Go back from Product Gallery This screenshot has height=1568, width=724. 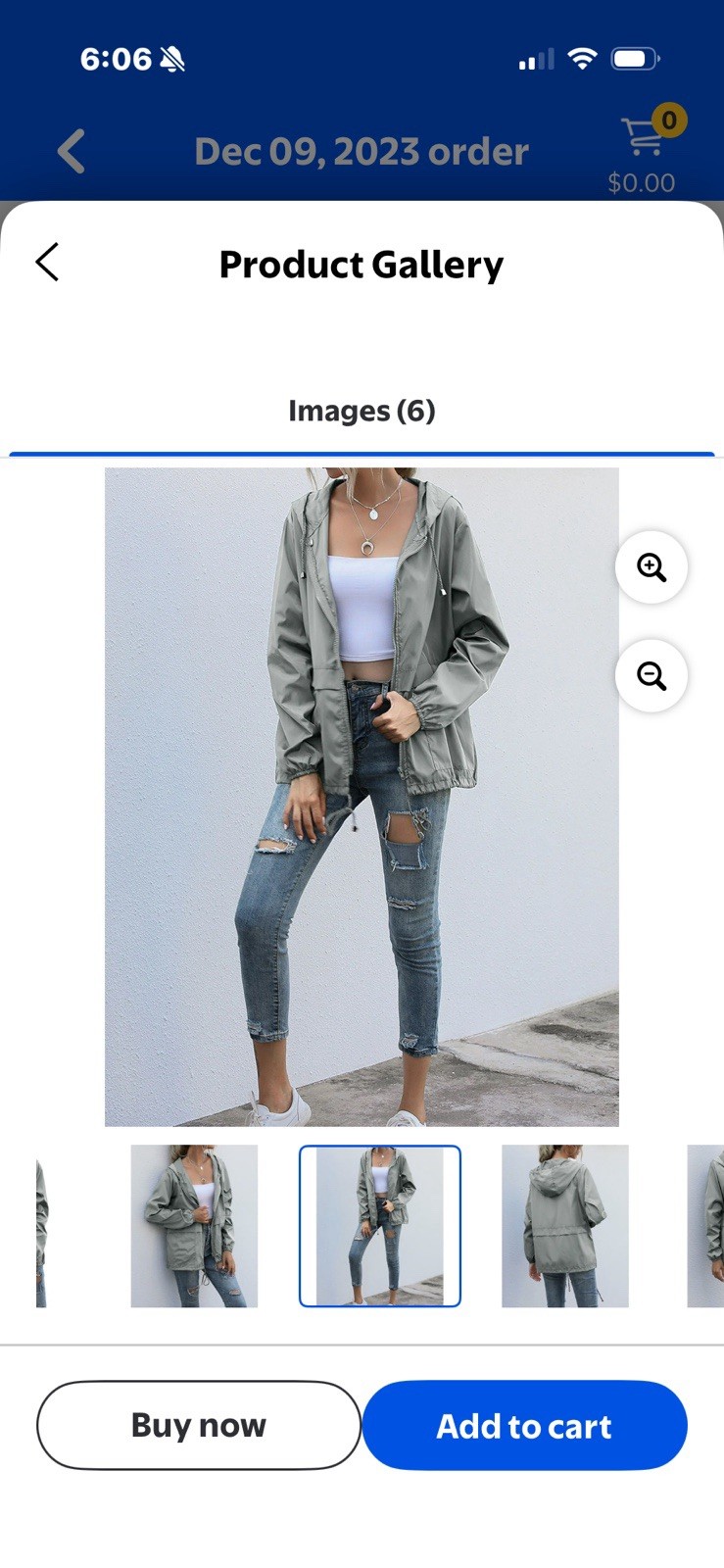click(47, 263)
